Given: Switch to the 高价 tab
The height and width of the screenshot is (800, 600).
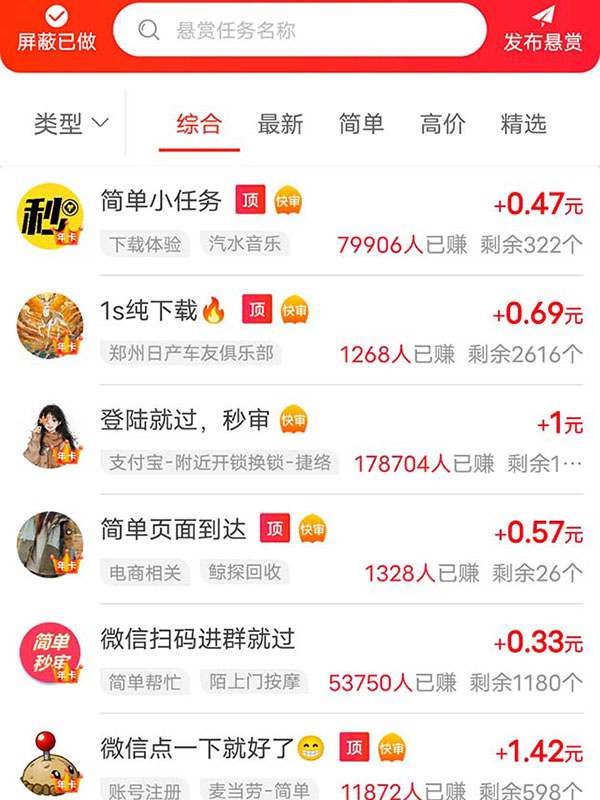Looking at the screenshot, I should point(442,125).
